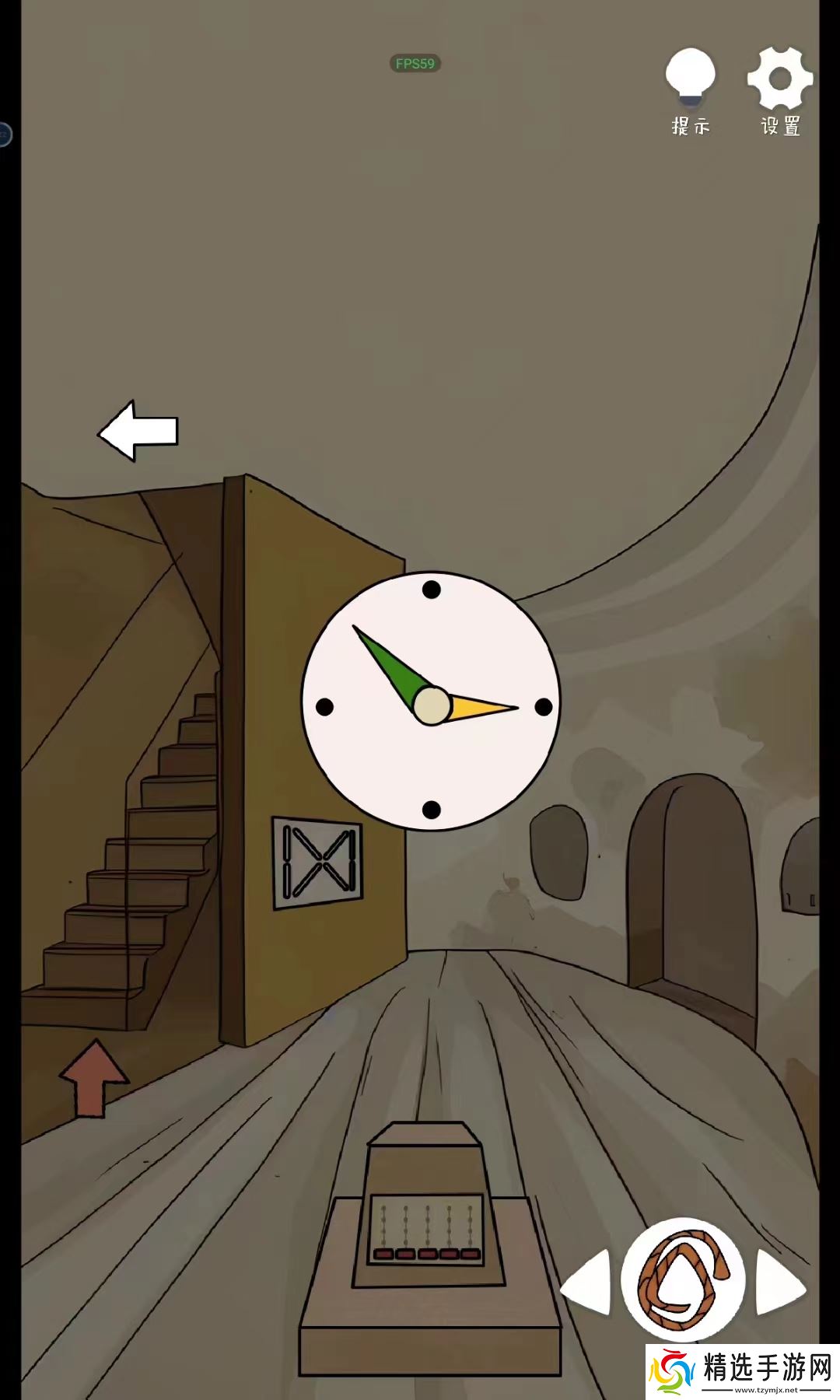
Task: Tap the white left arrow to turn left
Action: tap(138, 431)
